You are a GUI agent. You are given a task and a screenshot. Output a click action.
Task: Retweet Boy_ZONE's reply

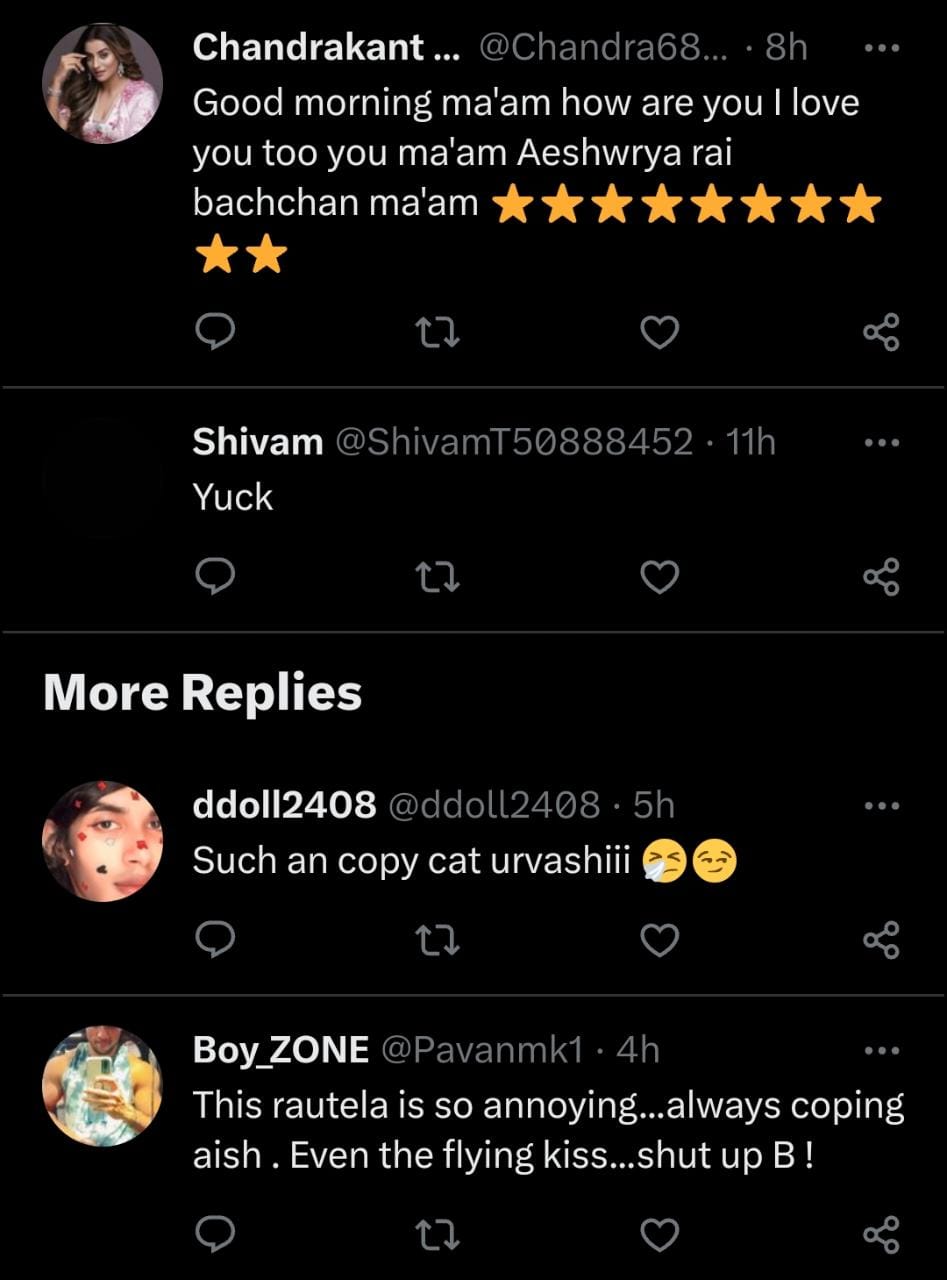[437, 1235]
